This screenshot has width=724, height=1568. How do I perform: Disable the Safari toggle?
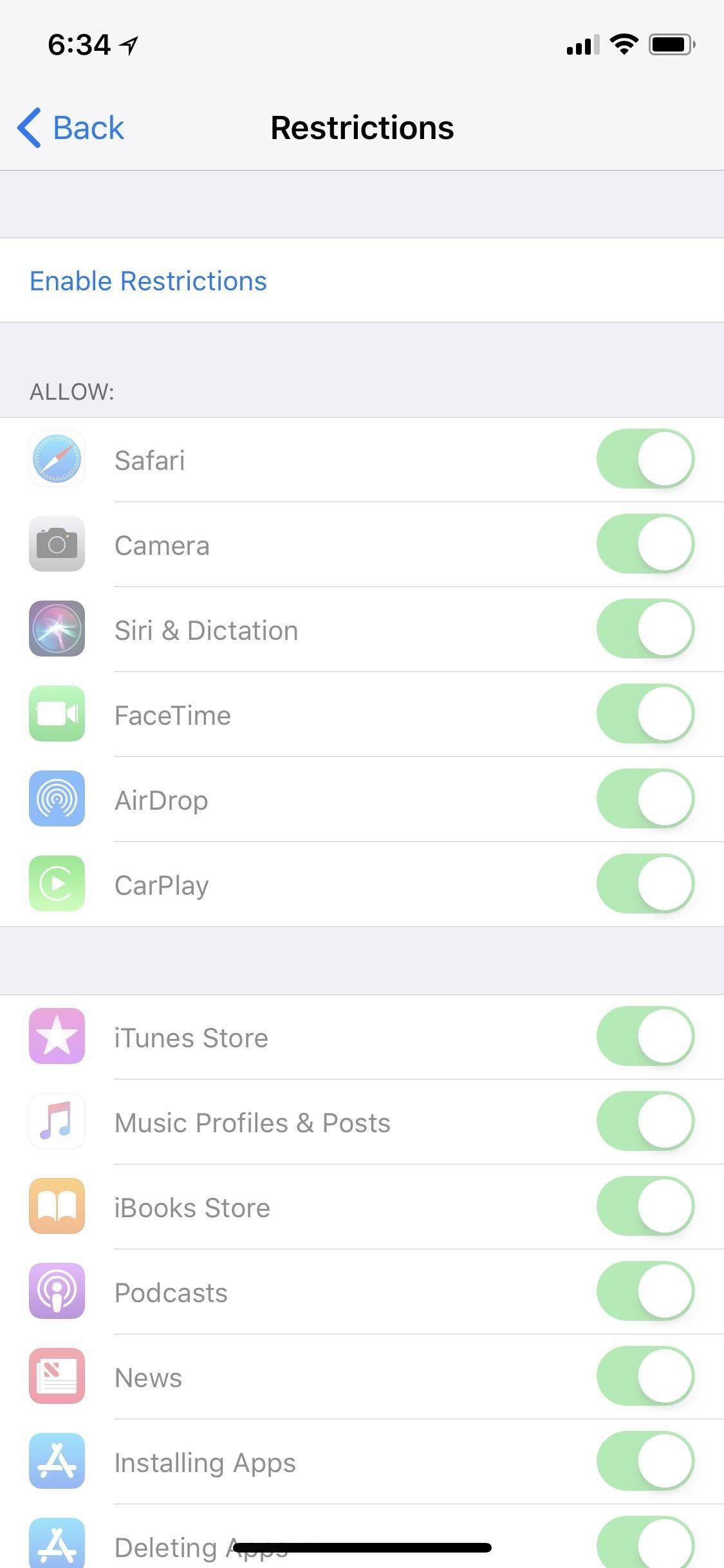645,459
